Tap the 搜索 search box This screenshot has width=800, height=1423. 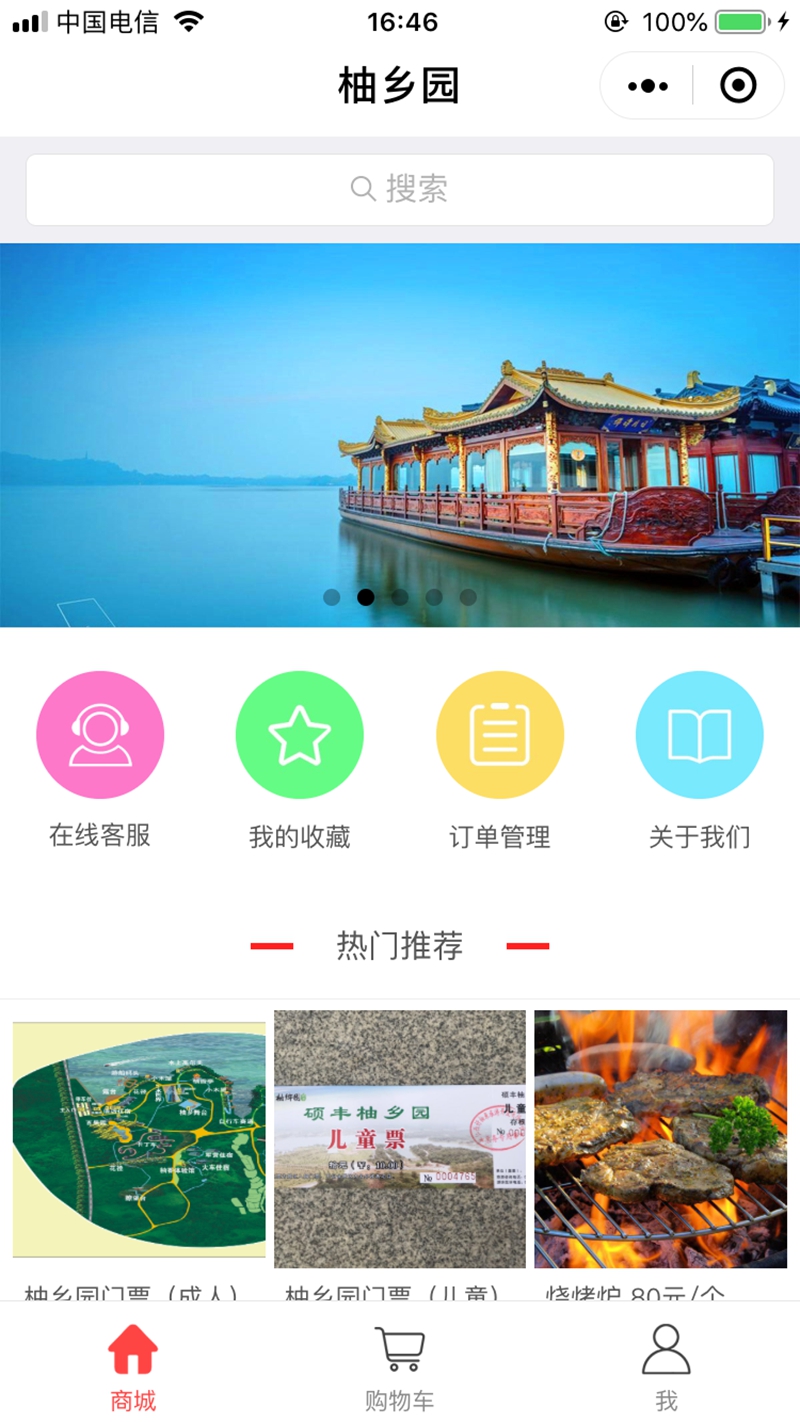400,189
